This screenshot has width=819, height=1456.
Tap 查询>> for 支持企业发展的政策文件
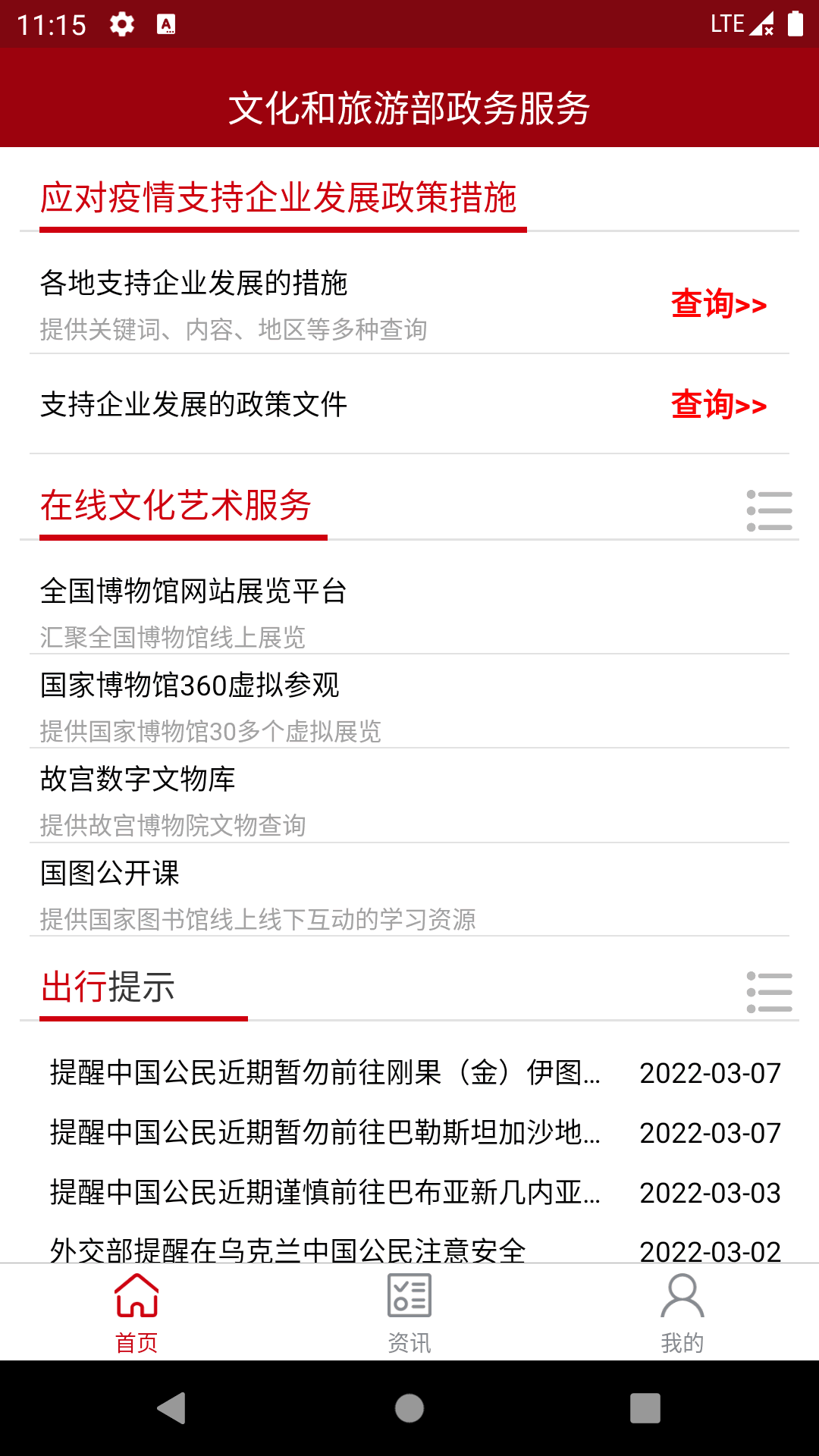tap(718, 405)
